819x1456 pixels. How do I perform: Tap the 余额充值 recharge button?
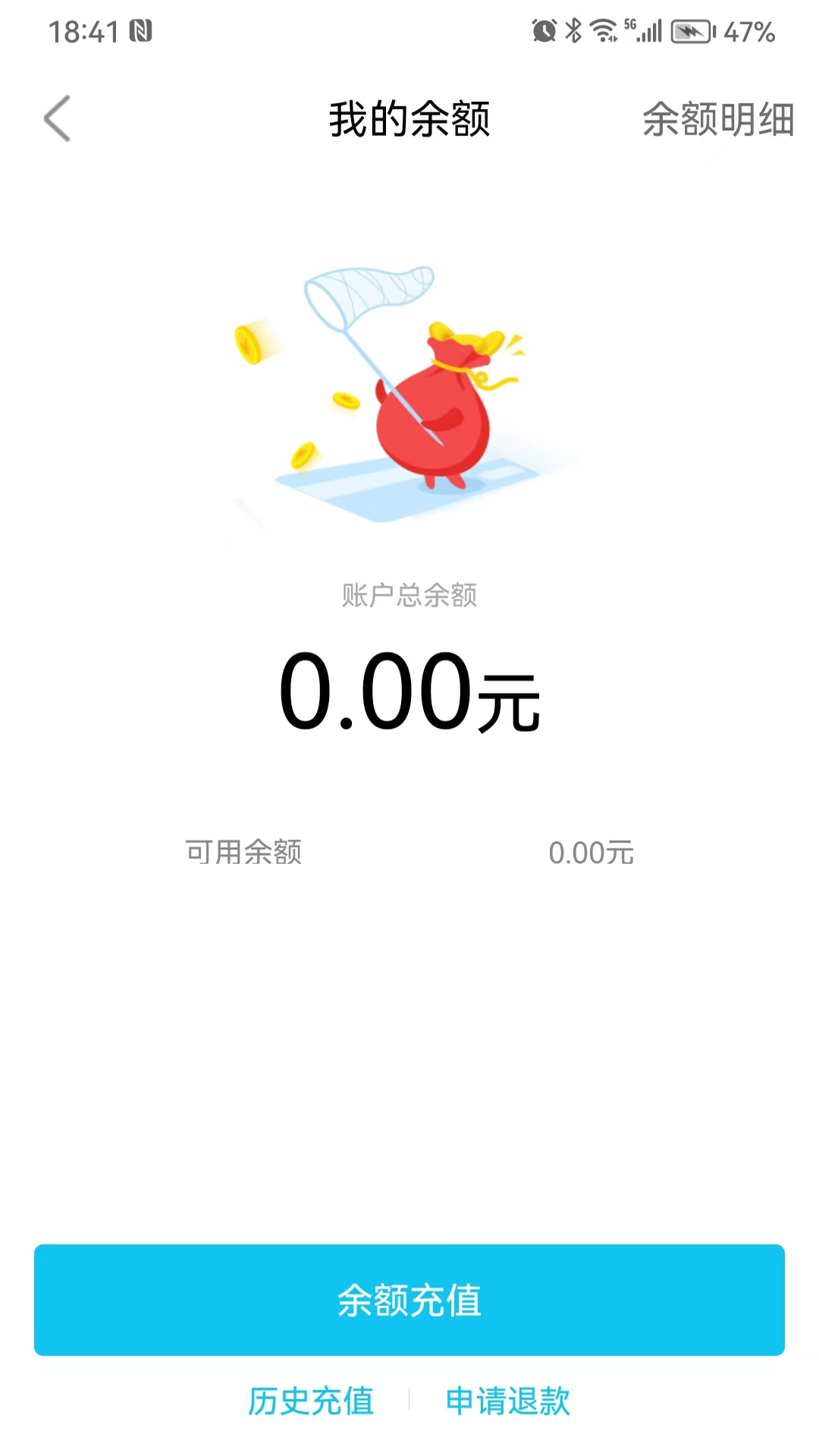coord(409,1300)
